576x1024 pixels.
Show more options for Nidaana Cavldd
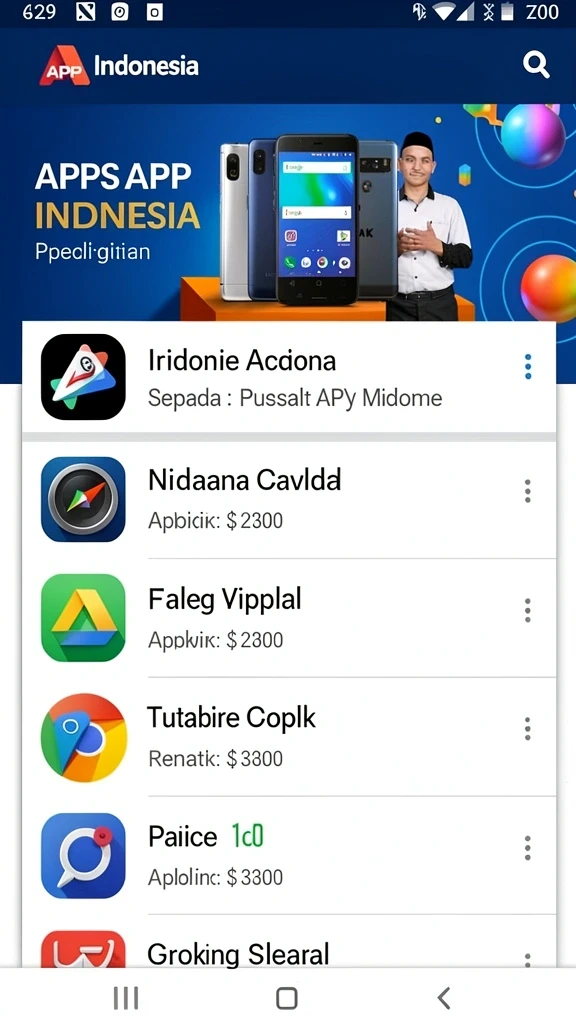528,491
